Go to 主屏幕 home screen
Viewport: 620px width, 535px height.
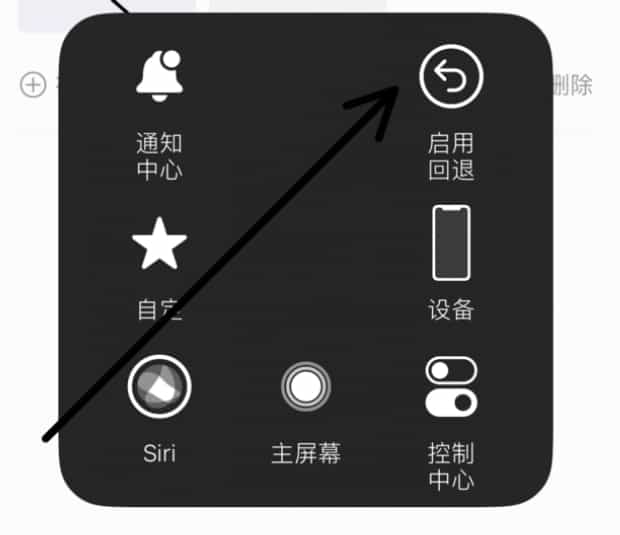point(305,387)
